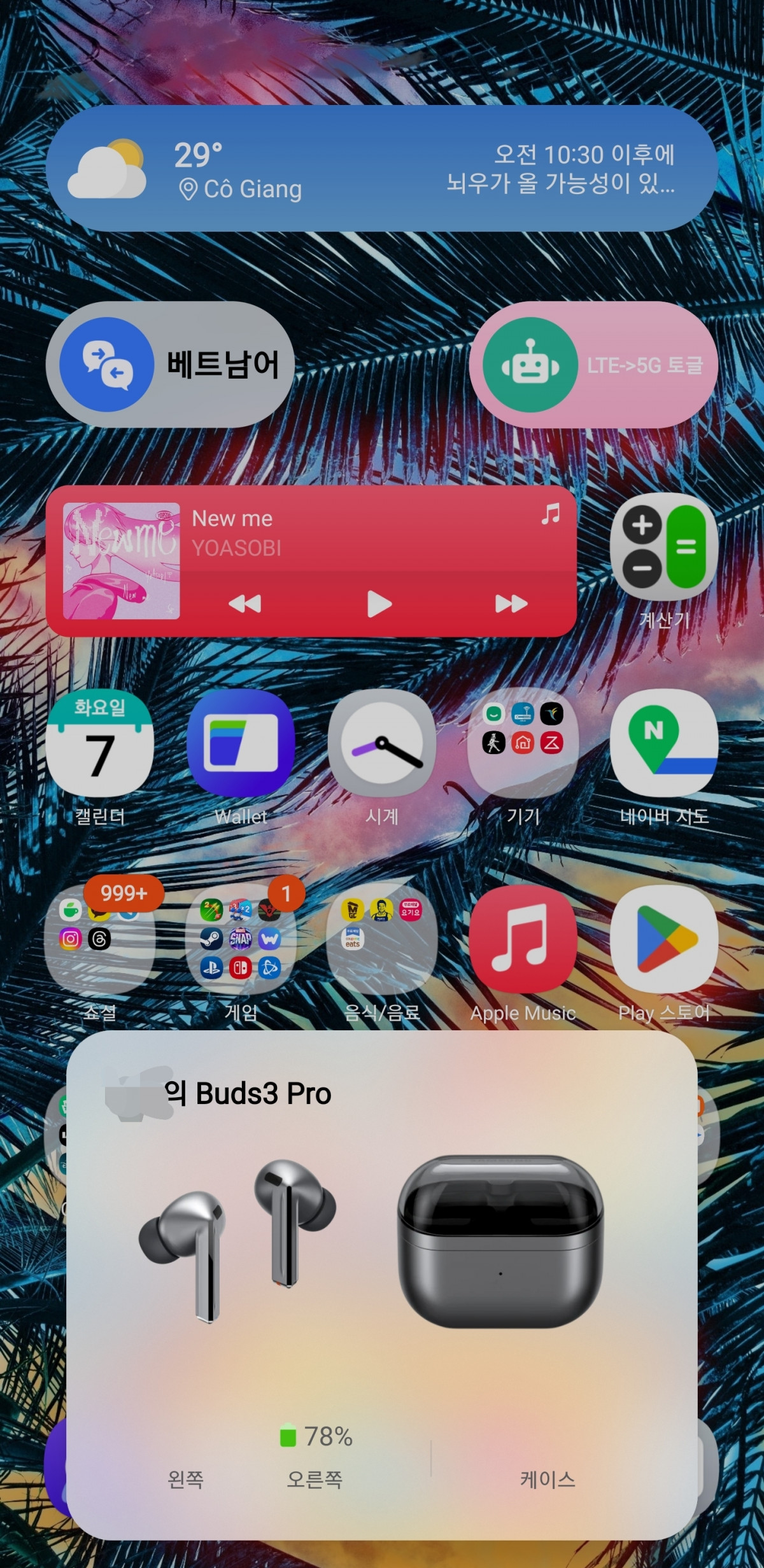Screen dimensions: 764x1568
Task: Open New me album art in music widget
Action: click(x=121, y=561)
